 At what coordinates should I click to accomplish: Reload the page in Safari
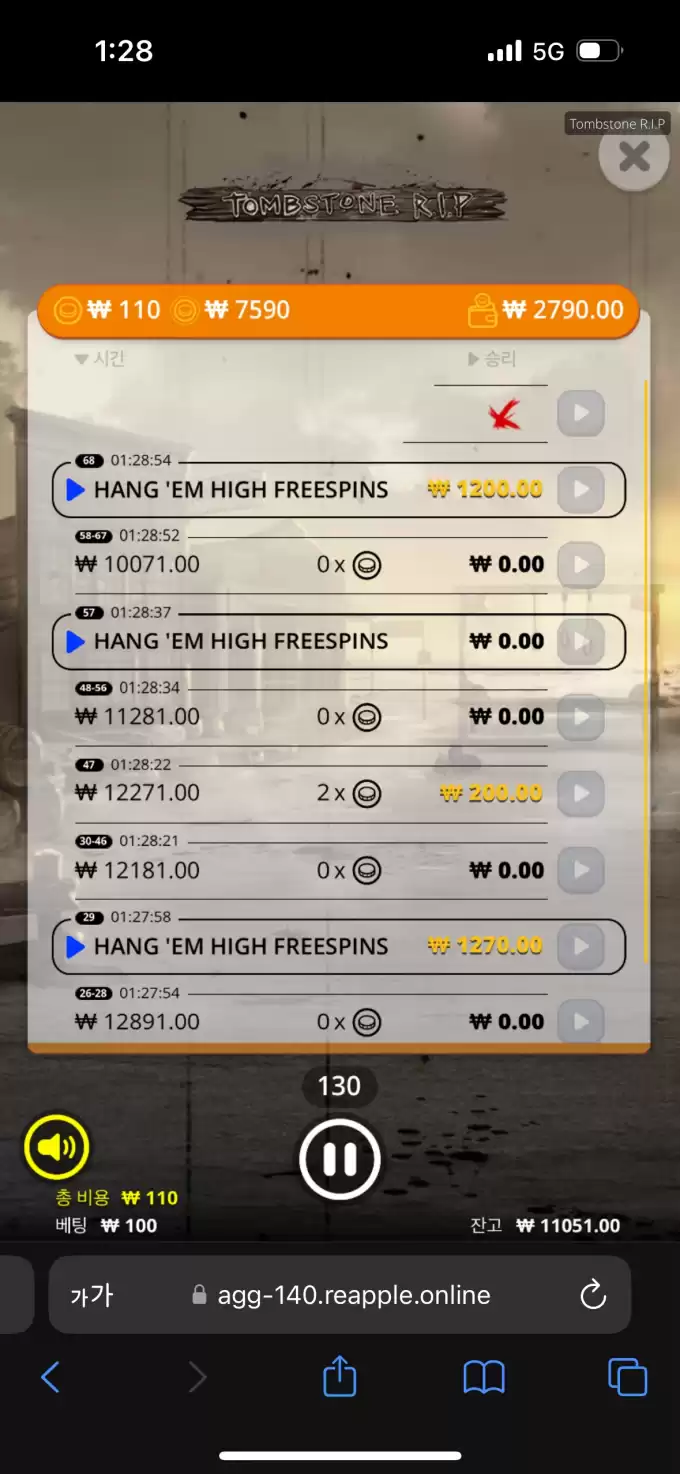click(593, 1296)
